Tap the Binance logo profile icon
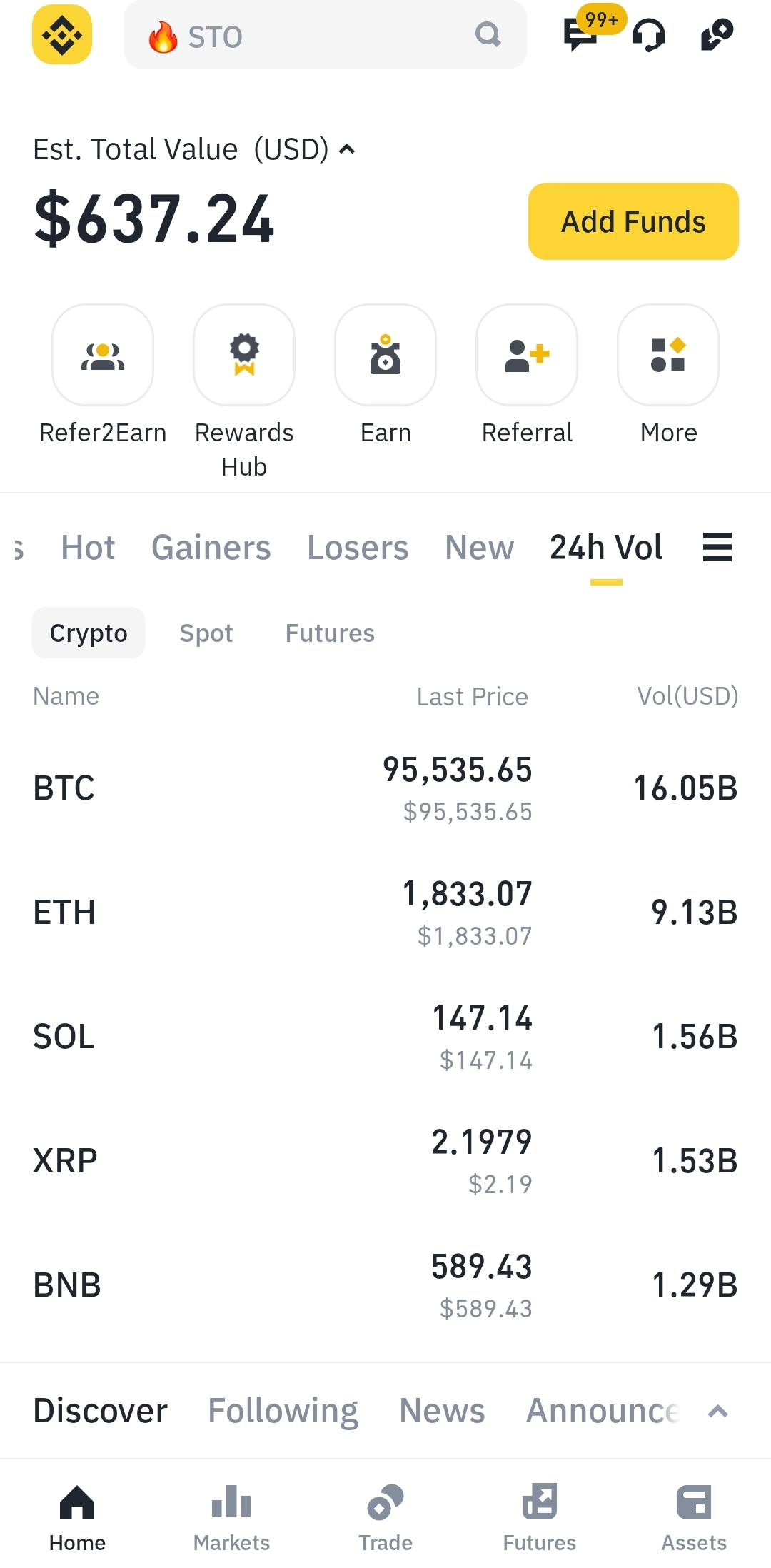 pyautogui.click(x=62, y=34)
